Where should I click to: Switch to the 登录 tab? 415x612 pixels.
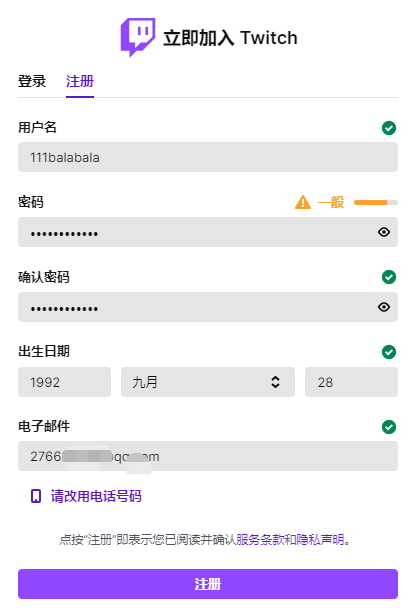pyautogui.click(x=32, y=81)
